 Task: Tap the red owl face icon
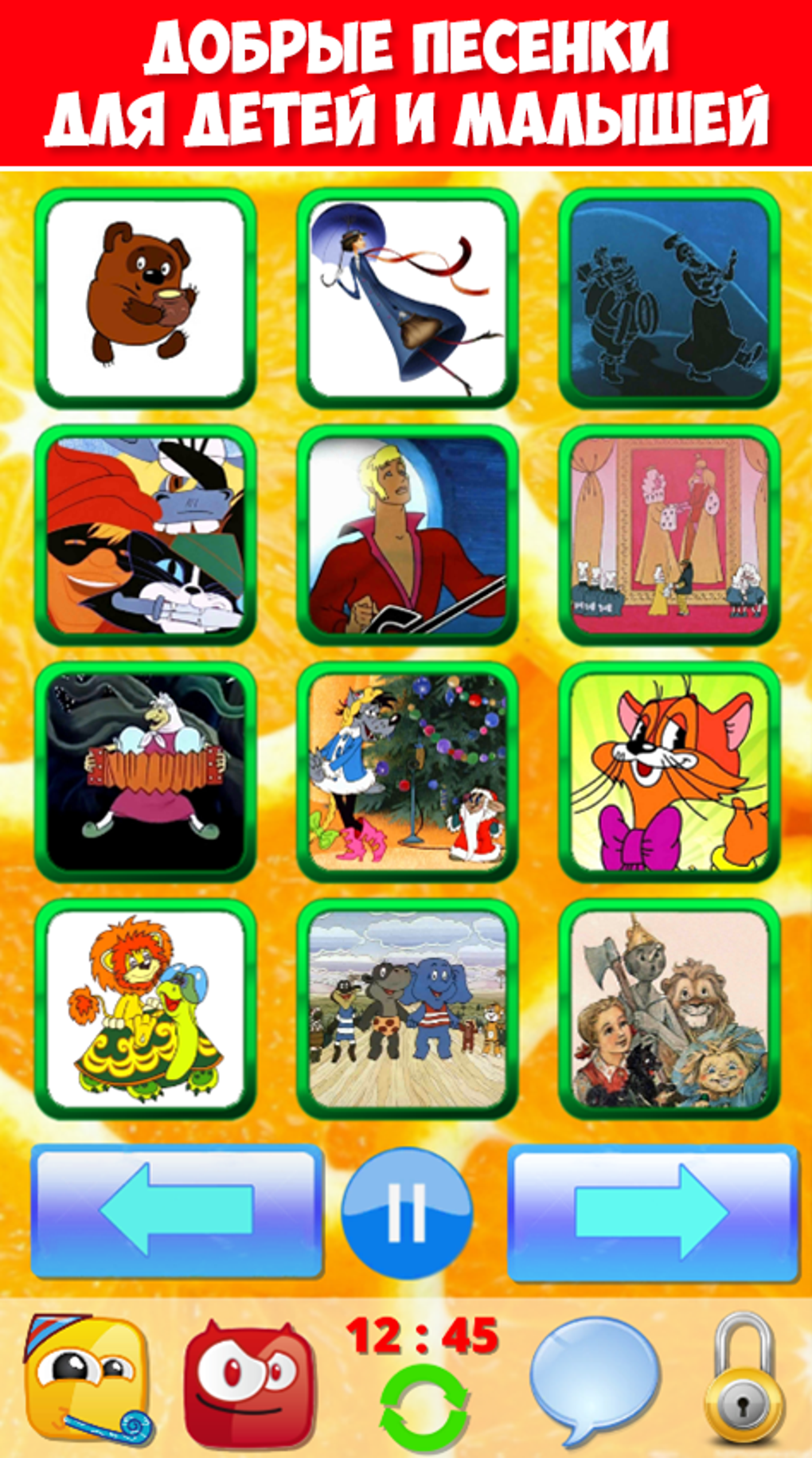[250, 1382]
